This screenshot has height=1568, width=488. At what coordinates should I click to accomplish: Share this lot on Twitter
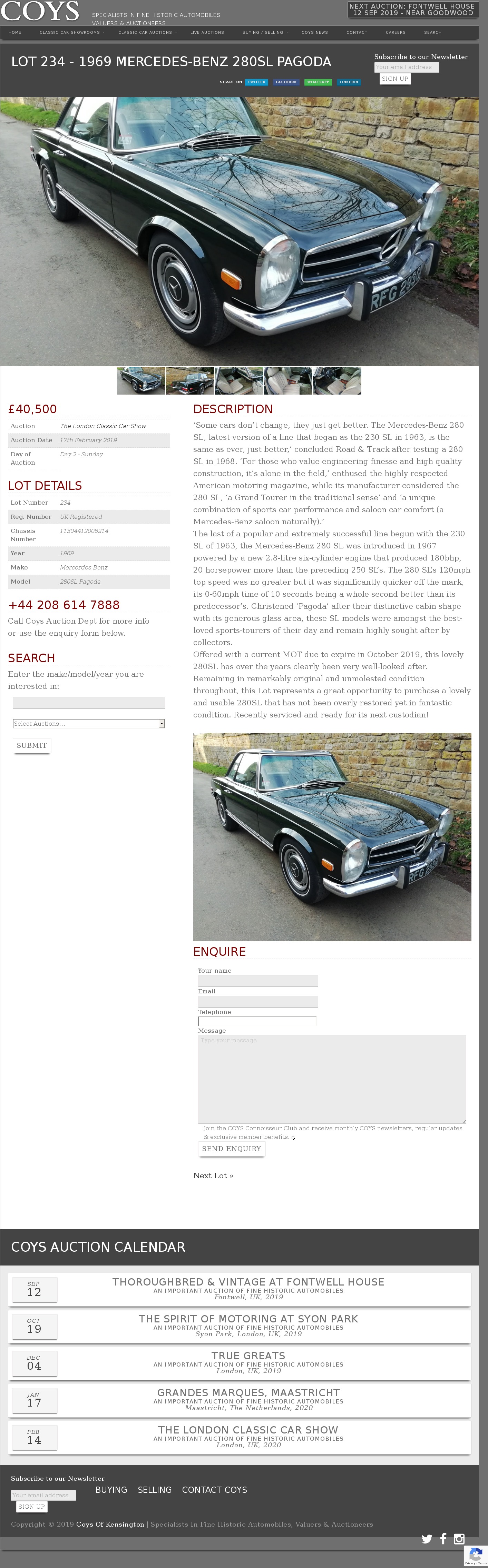tap(256, 82)
